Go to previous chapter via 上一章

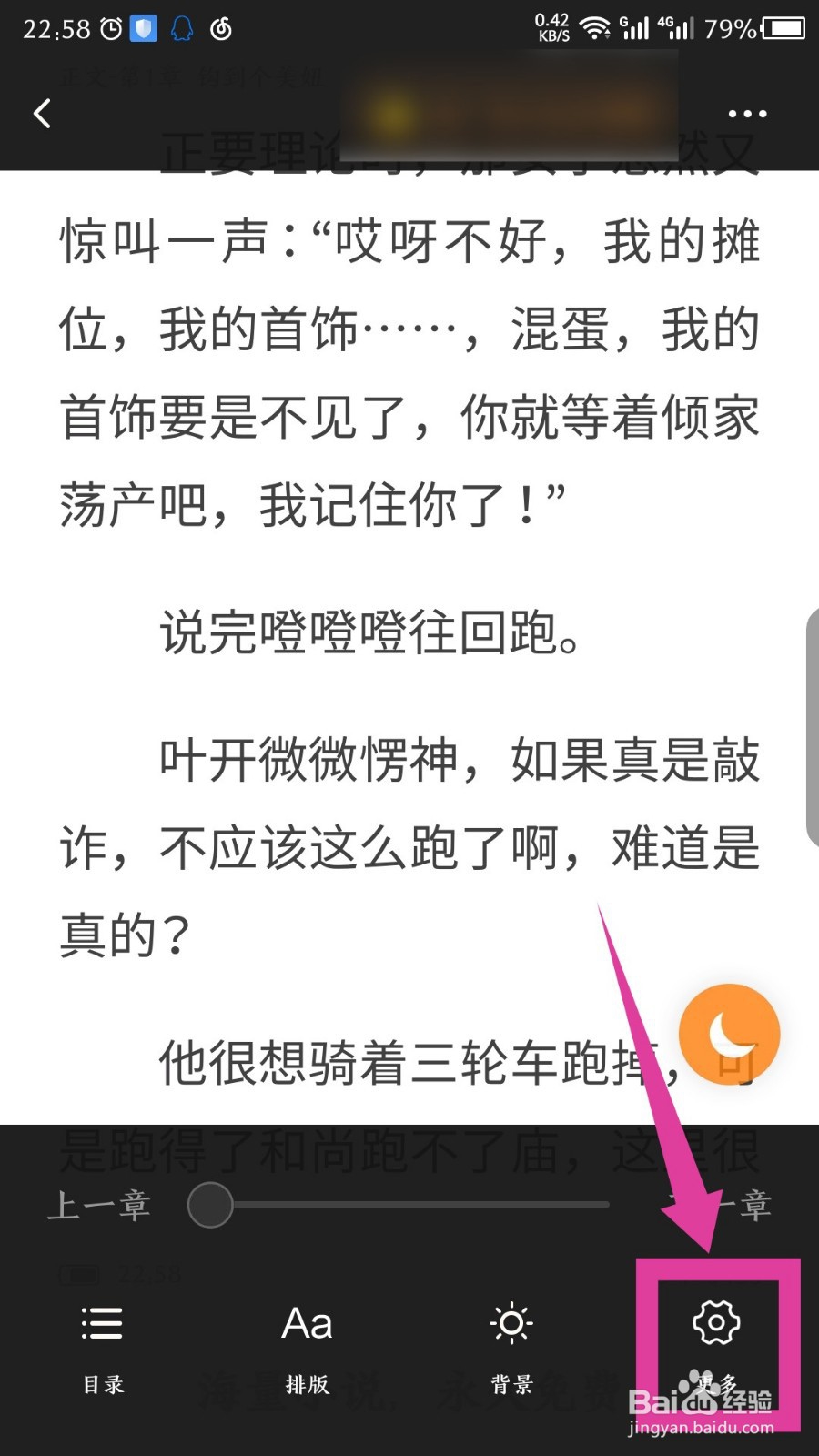pos(98,1204)
